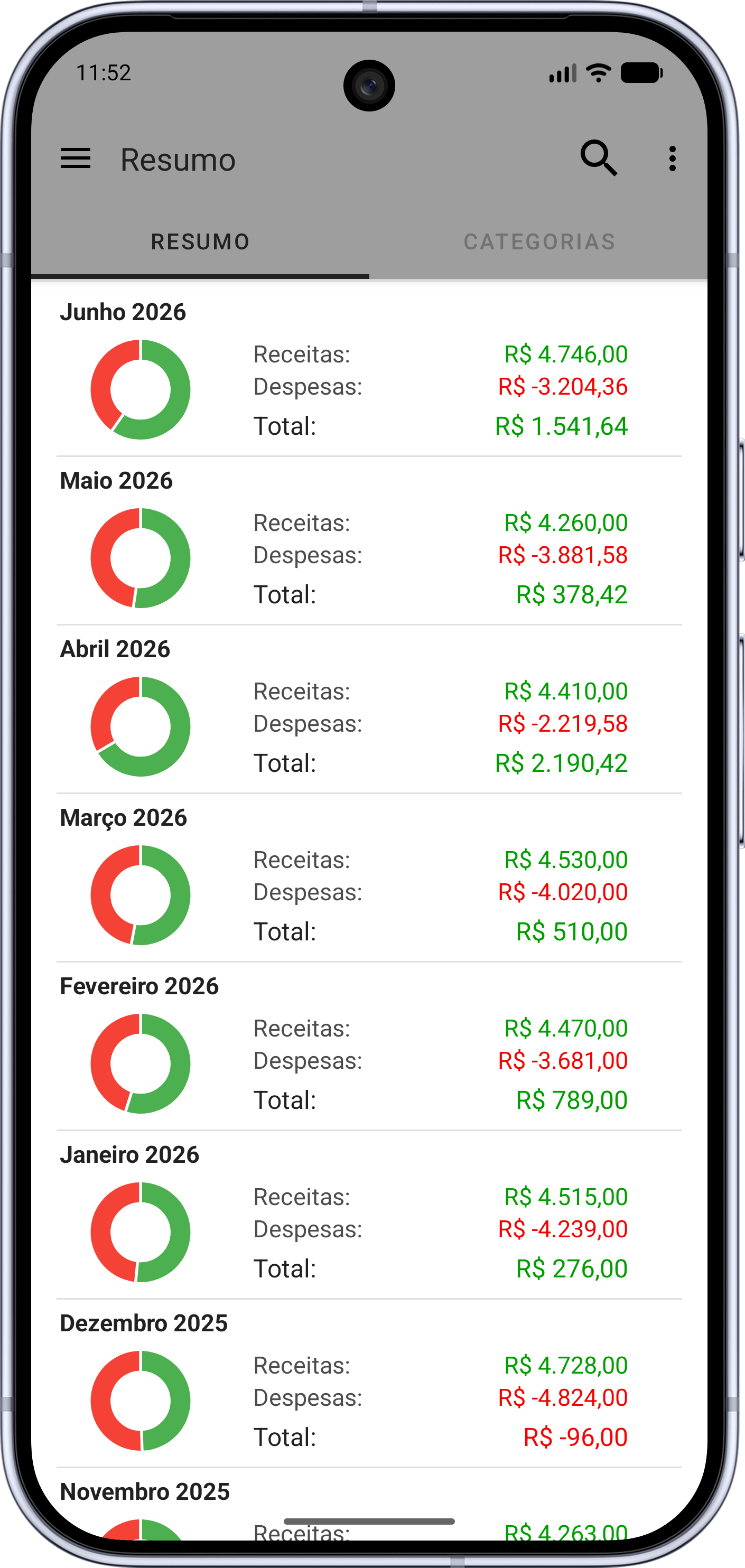Open the search icon
The height and width of the screenshot is (1568, 745).
(x=599, y=158)
